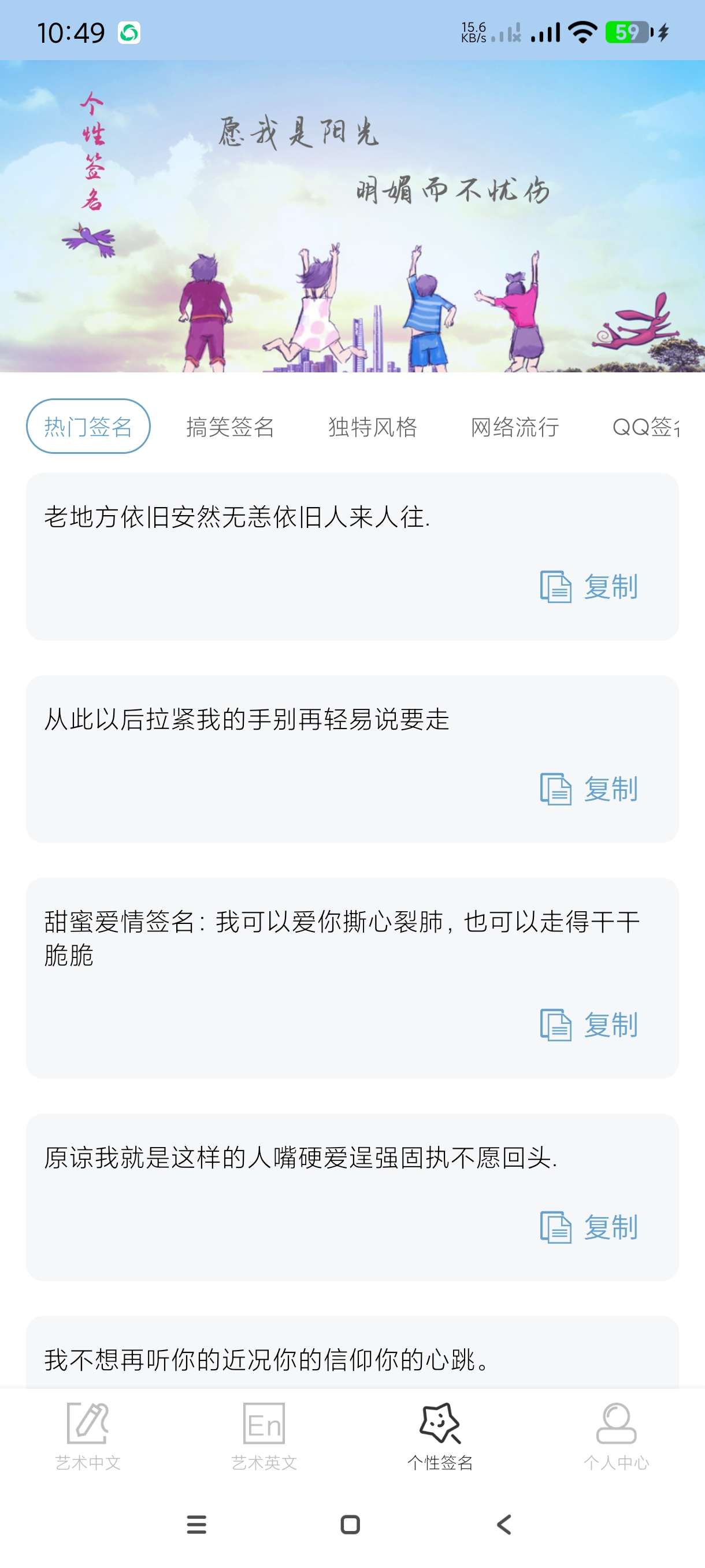This screenshot has height=1568, width=705.
Task: Tap the 个性签名 bottom tab
Action: click(440, 1435)
